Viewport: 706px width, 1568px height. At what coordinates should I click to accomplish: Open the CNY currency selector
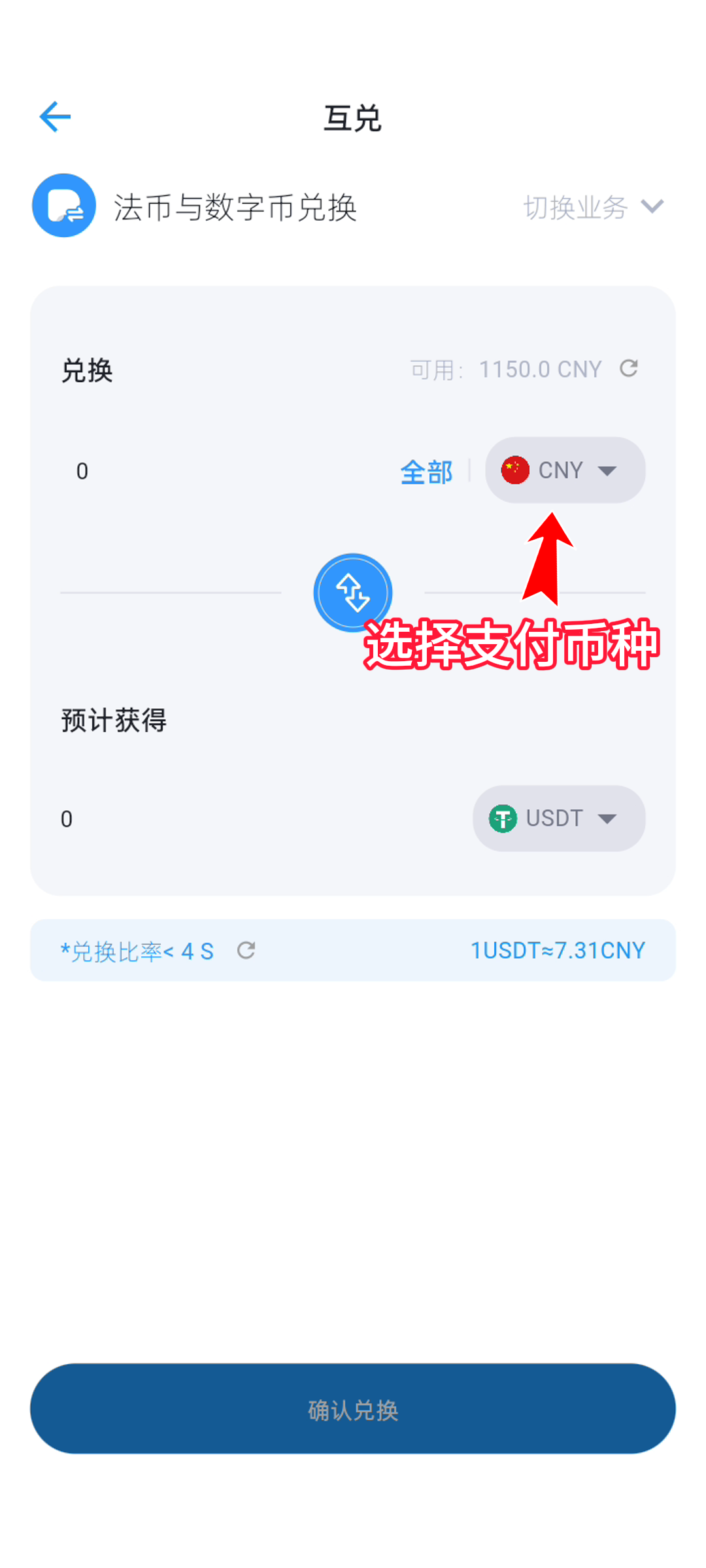click(565, 470)
